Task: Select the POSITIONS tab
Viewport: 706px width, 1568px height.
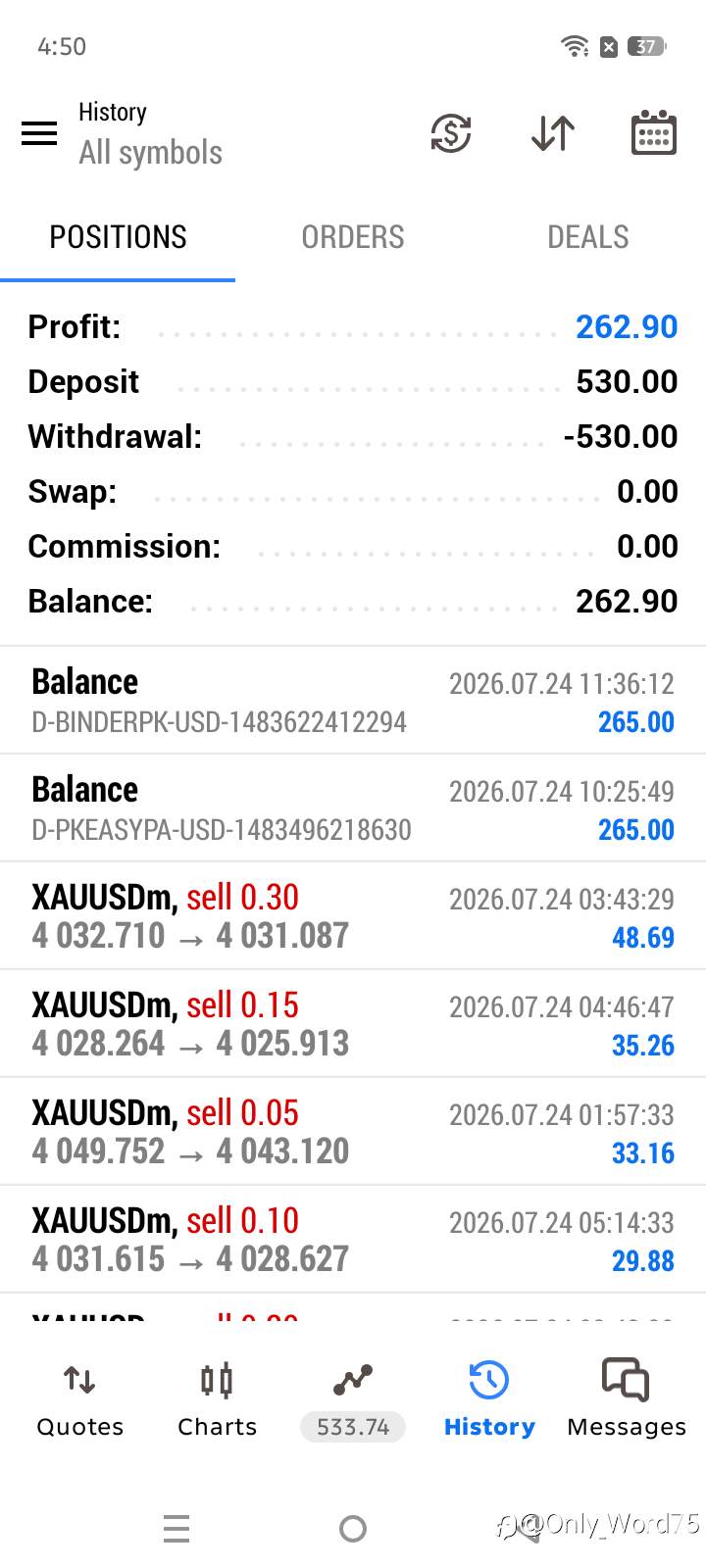Action: (118, 237)
